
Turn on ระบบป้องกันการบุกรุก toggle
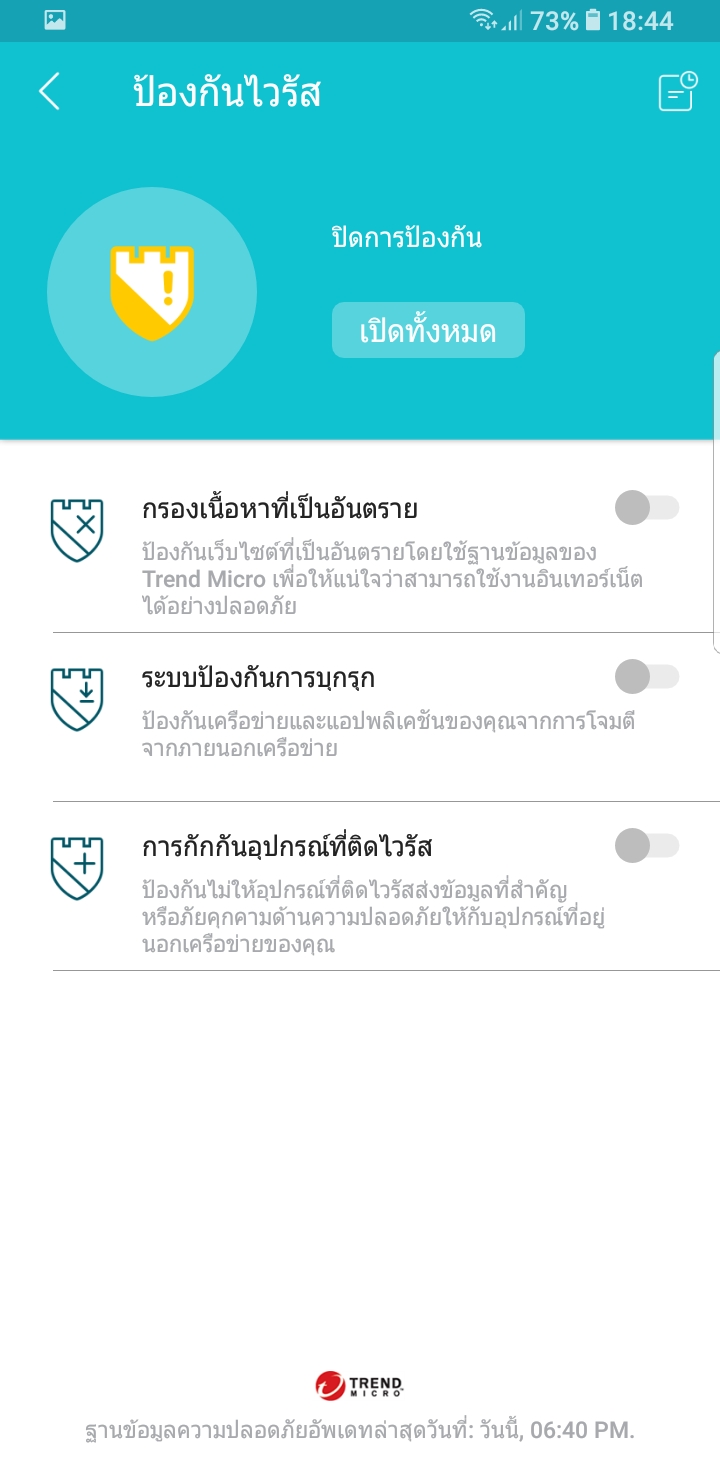[646, 677]
